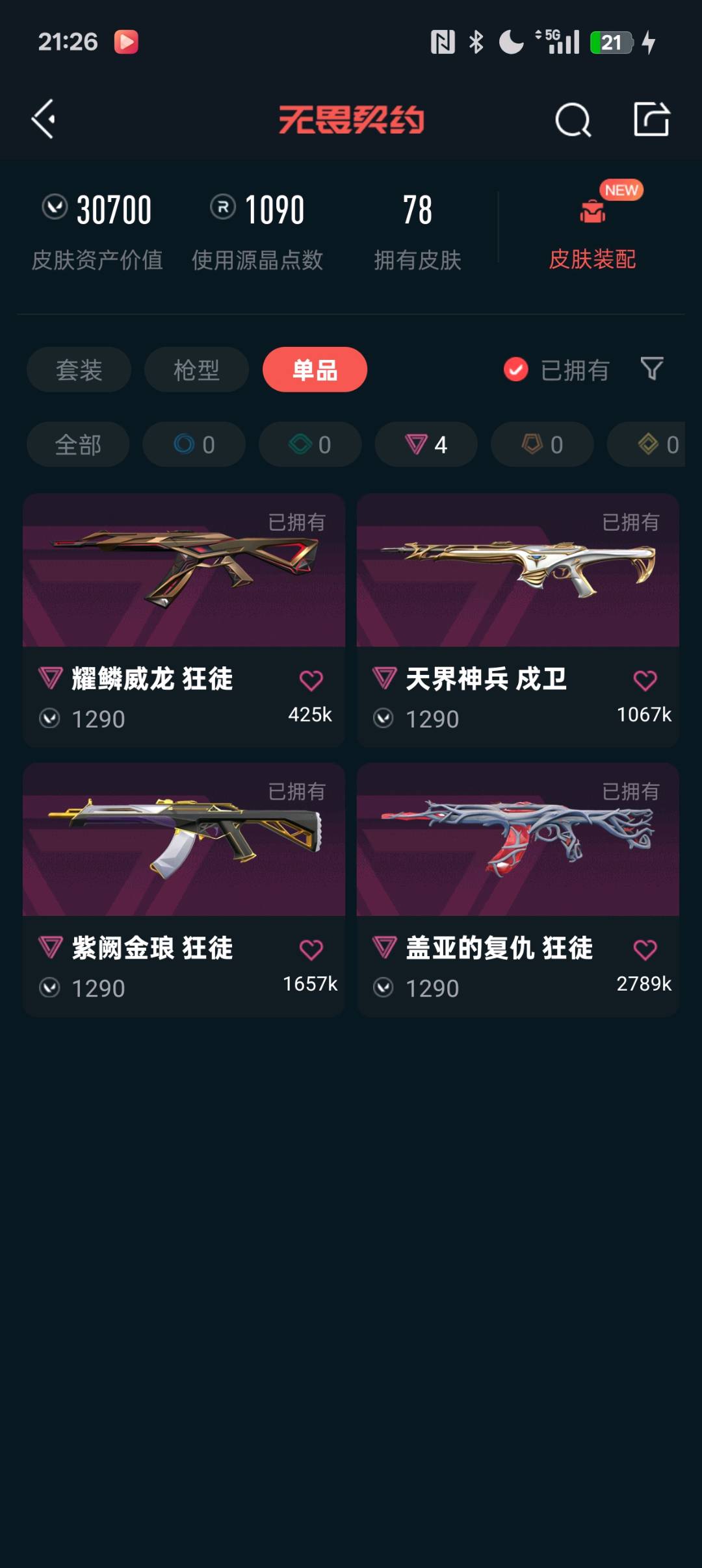Screen dimensions: 702x1568
Task: Open the search icon
Action: (573, 120)
